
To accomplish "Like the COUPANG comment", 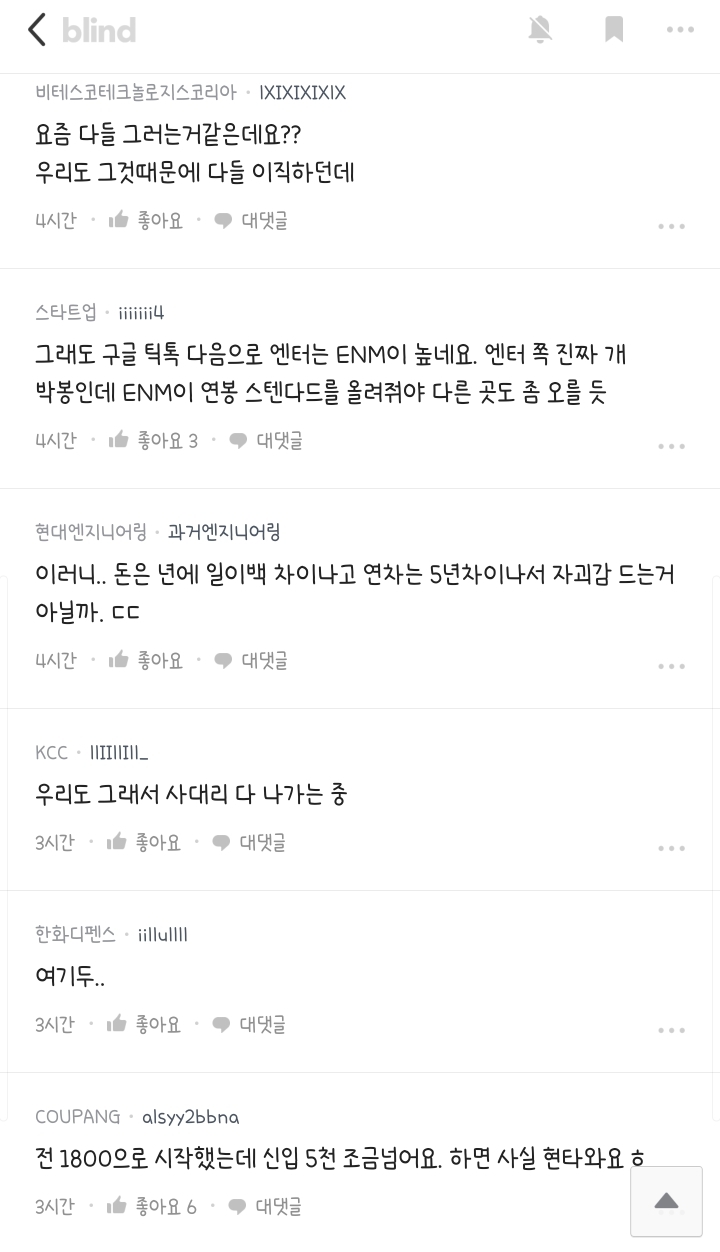I will coord(151,1207).
